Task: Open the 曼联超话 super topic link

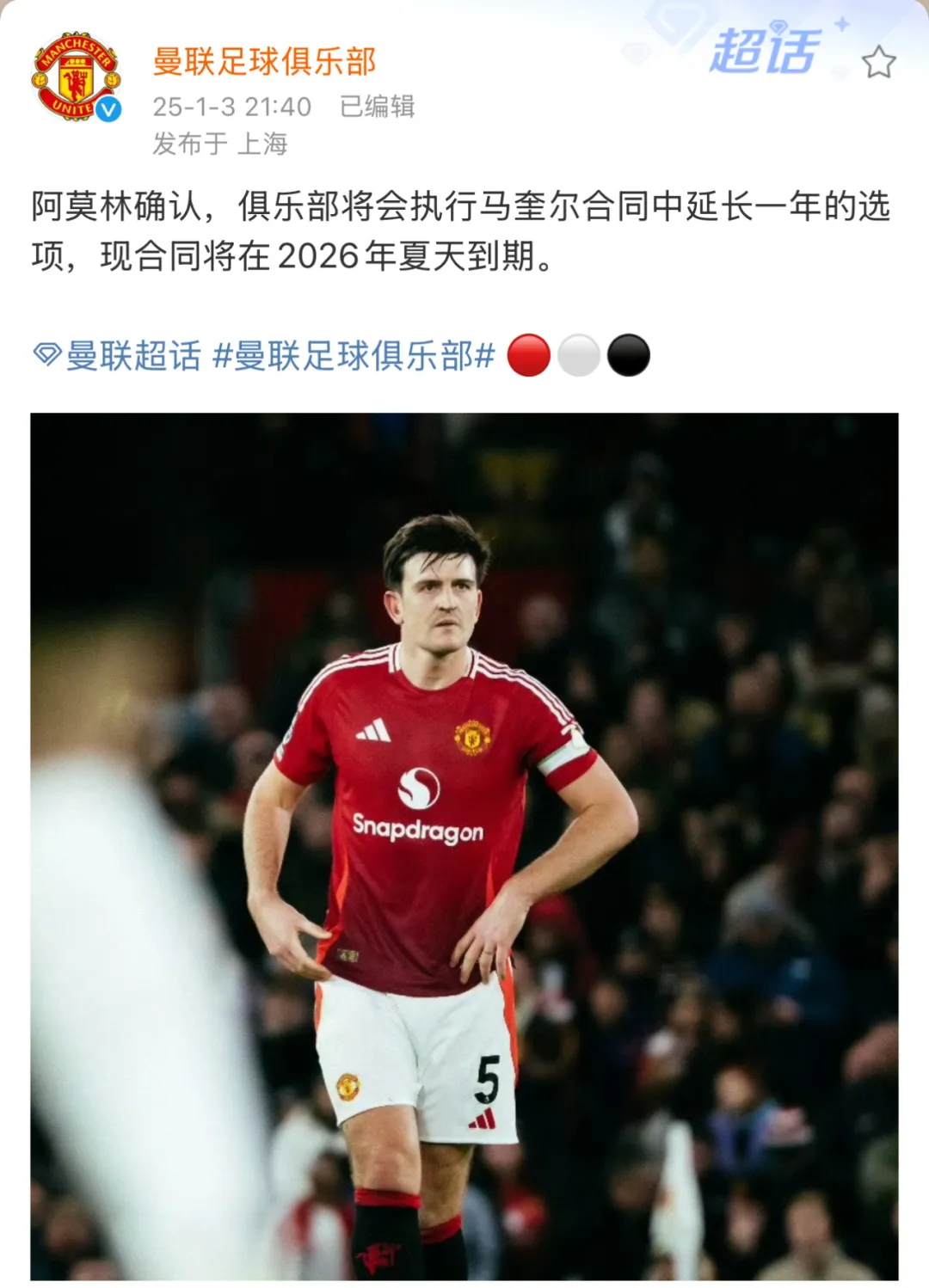Action: [x=118, y=355]
